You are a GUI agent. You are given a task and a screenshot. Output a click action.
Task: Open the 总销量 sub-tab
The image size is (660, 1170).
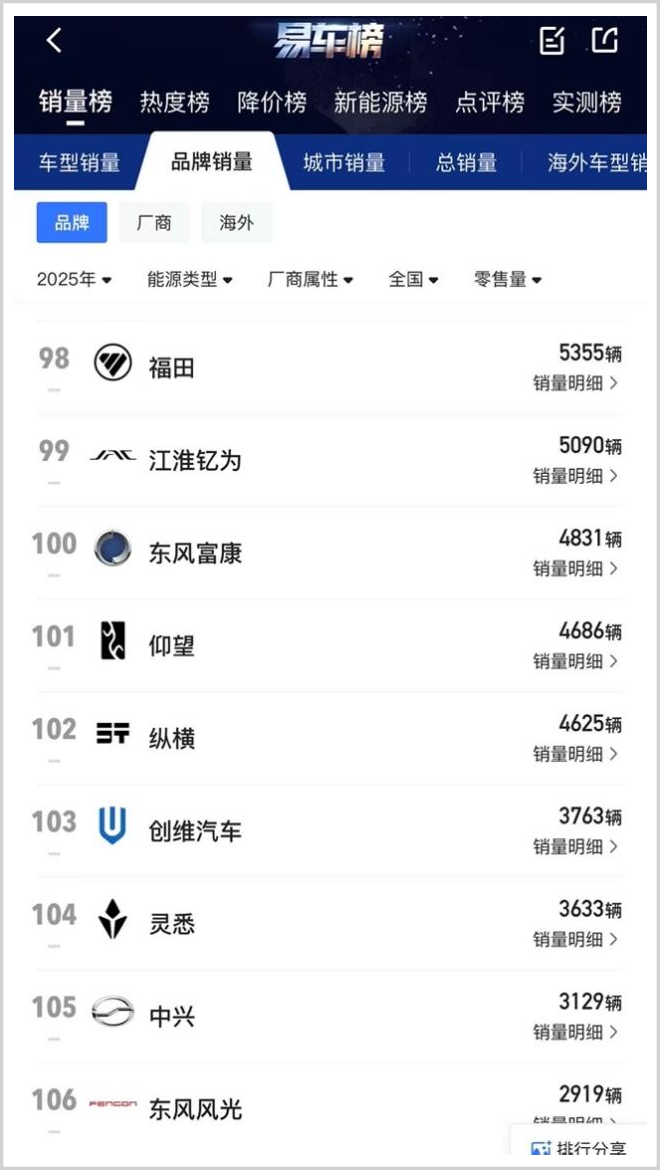466,163
